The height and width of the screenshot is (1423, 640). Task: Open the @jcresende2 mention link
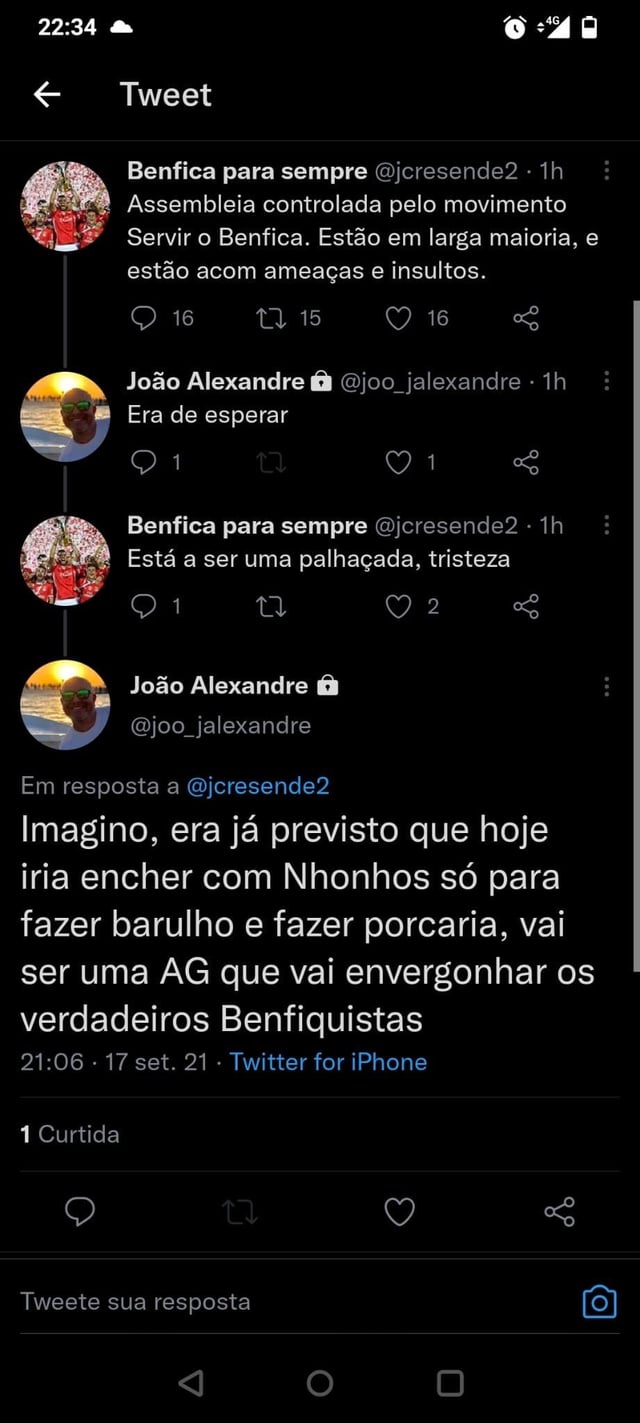coord(258,786)
